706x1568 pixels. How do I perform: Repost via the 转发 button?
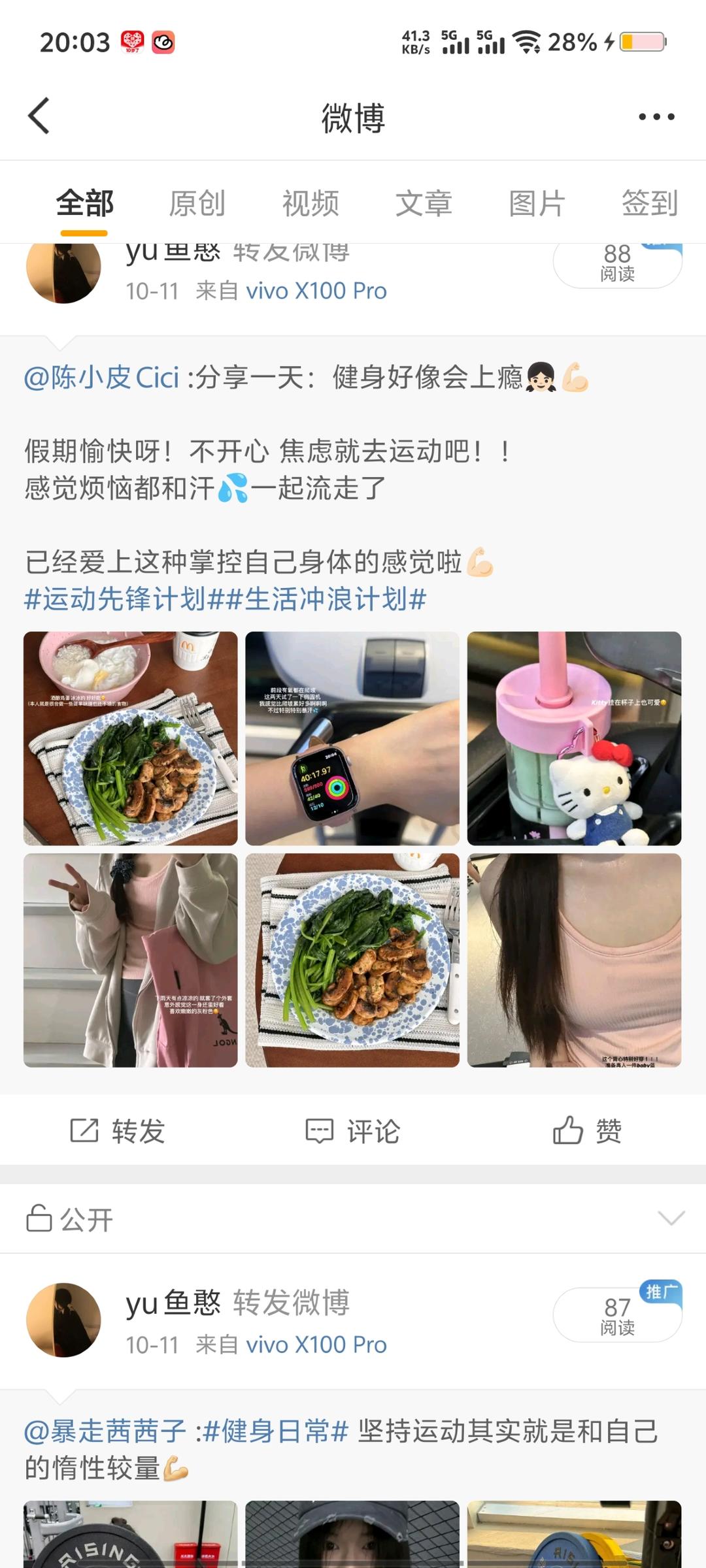tap(118, 1130)
